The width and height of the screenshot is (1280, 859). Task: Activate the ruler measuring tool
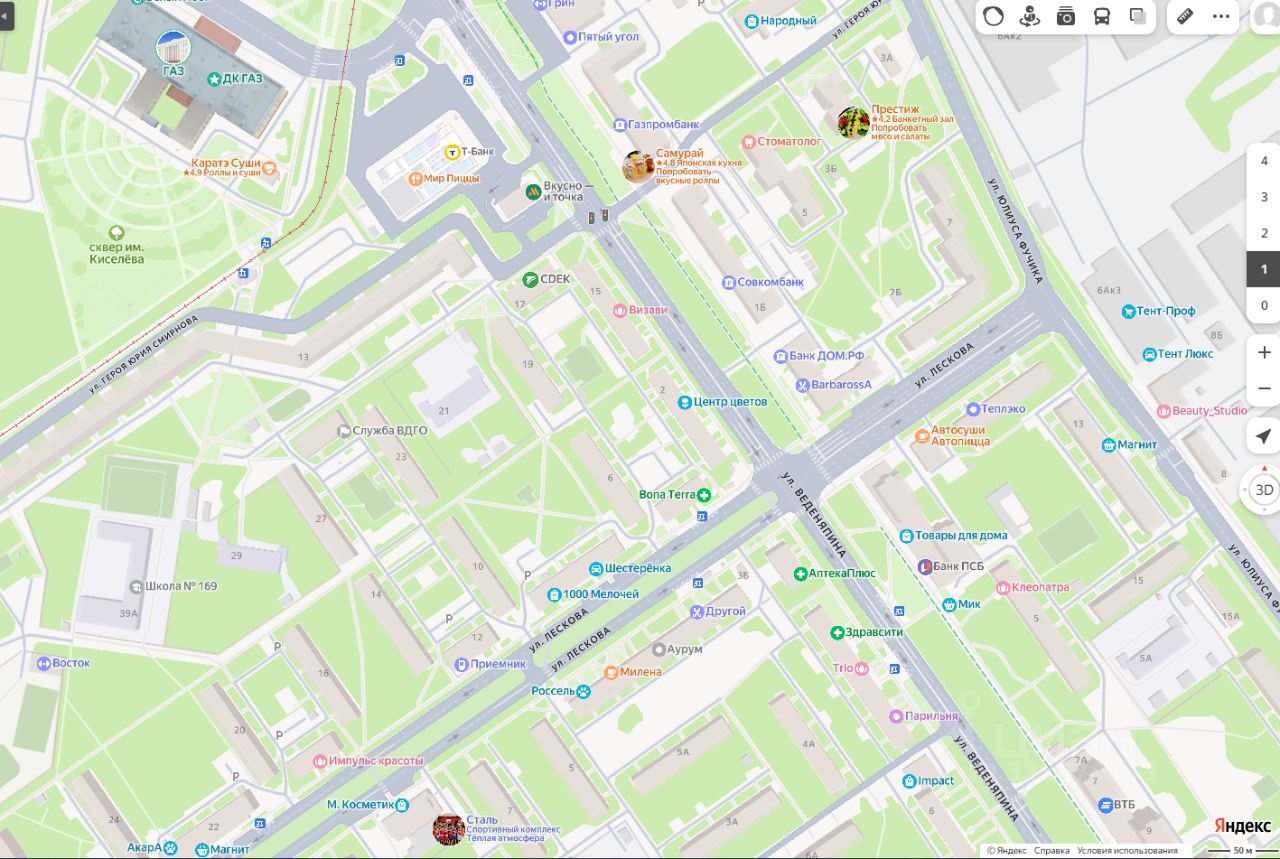[x=1185, y=16]
